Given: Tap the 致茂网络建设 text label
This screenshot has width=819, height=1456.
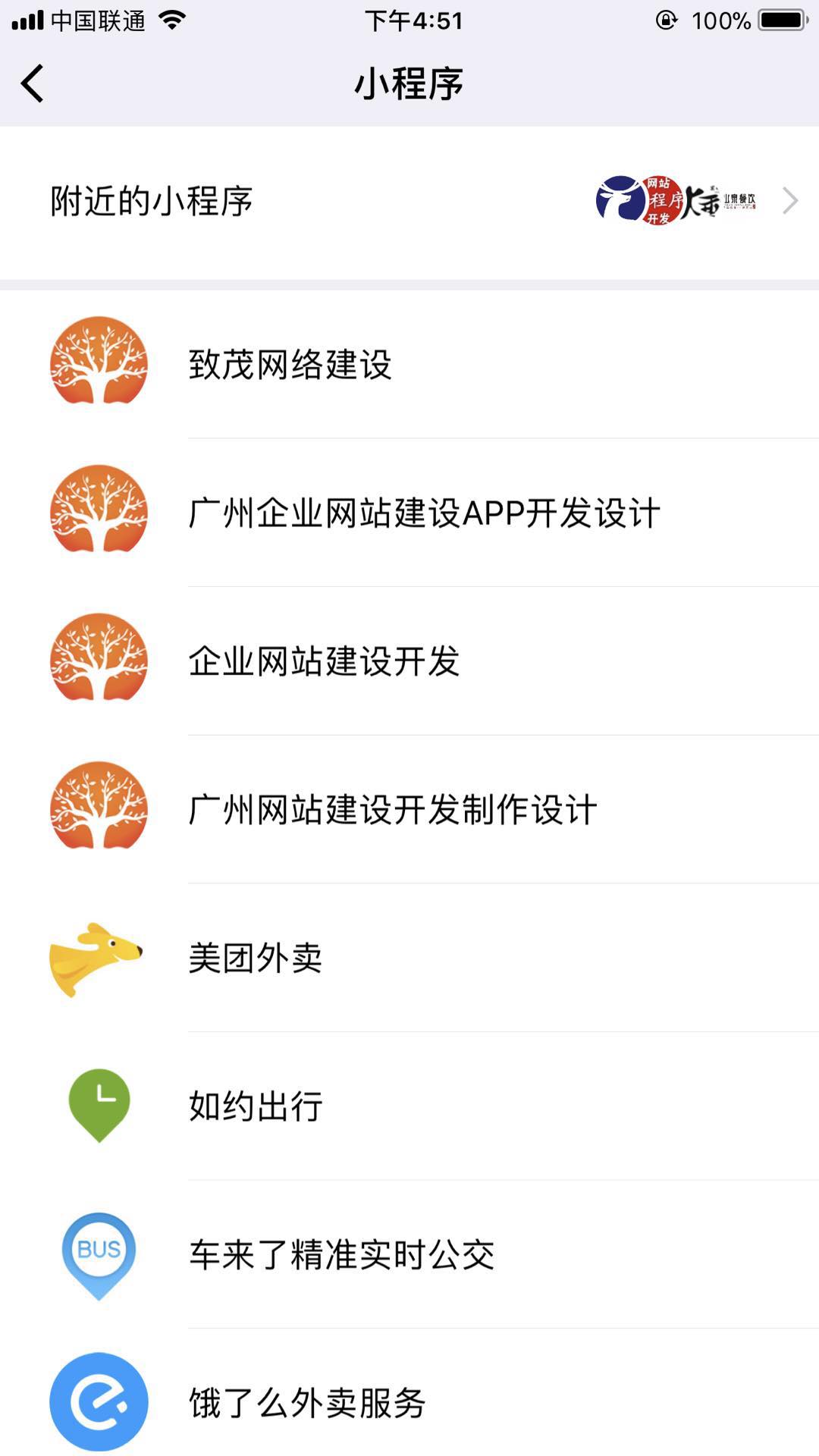Looking at the screenshot, I should pos(290,364).
